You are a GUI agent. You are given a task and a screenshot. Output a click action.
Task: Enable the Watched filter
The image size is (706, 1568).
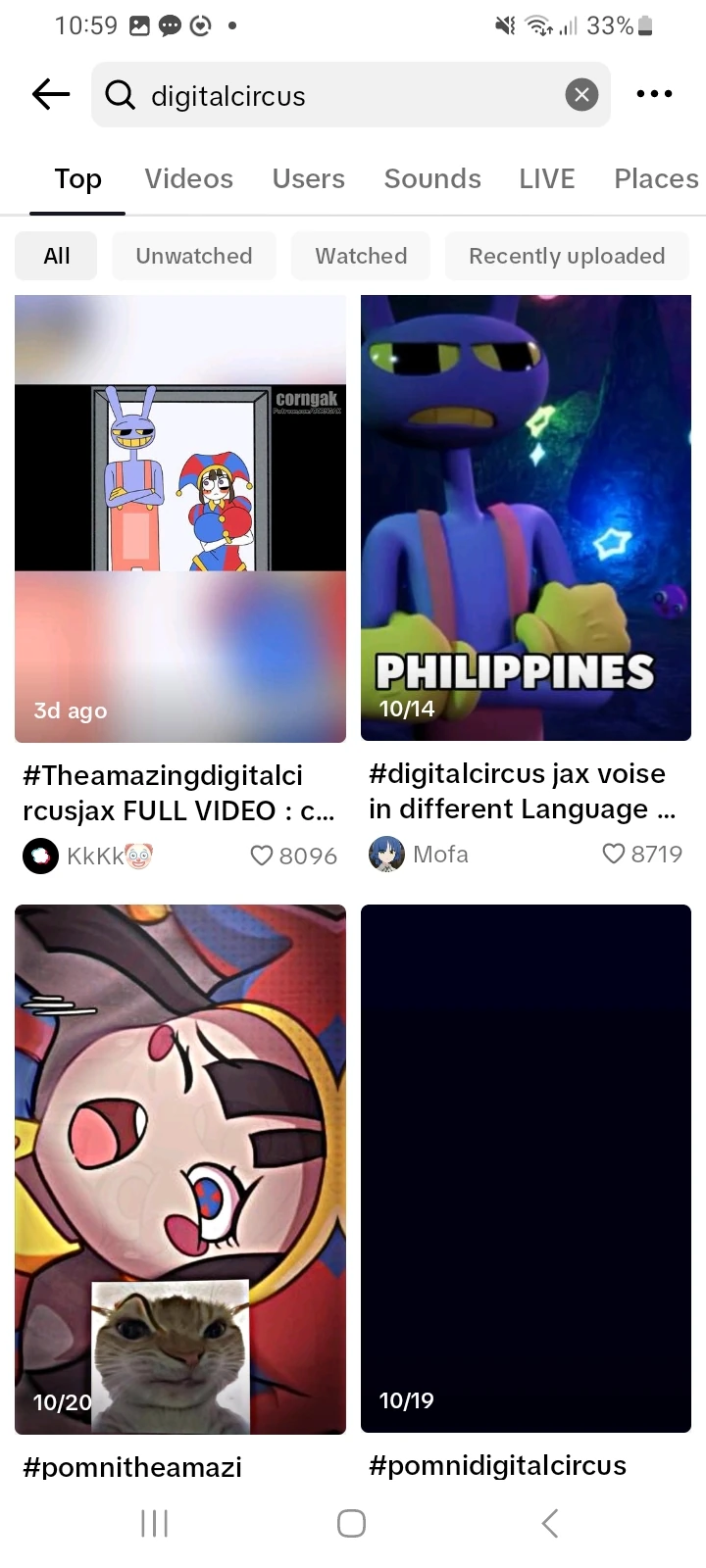point(360,256)
